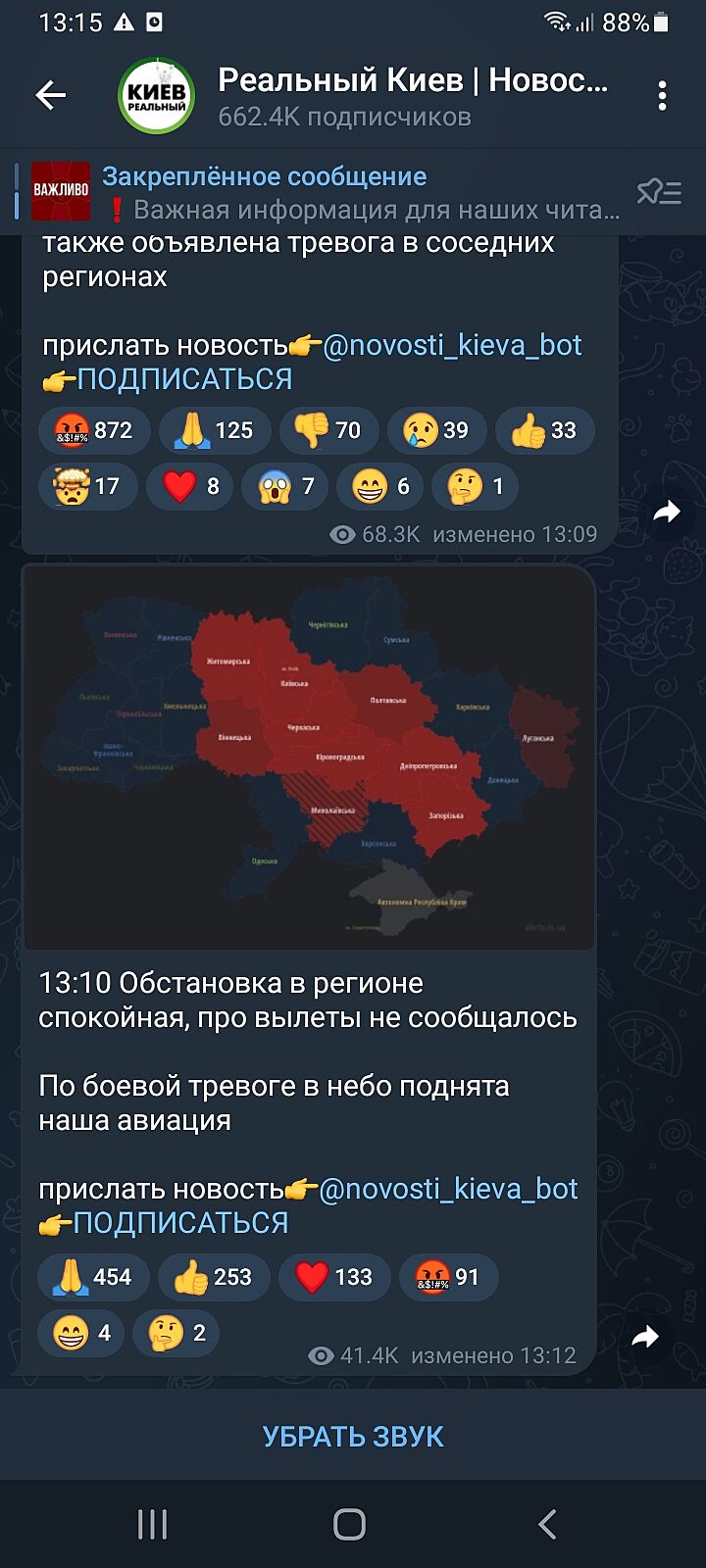
Task: Open @novosti_kieva_bot link in 13:10 post
Action: click(x=449, y=1189)
